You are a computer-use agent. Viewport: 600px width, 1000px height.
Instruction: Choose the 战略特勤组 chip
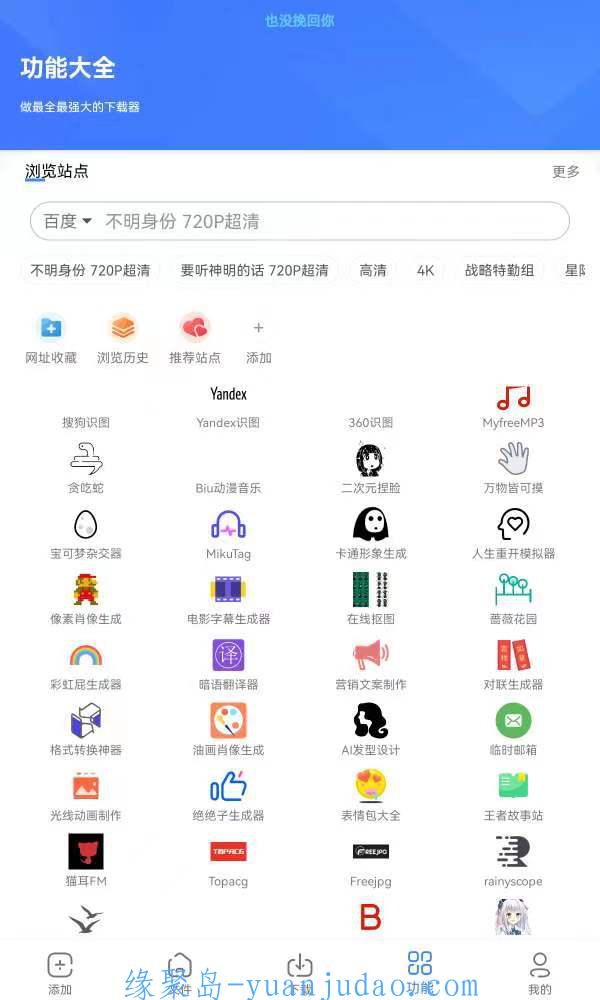click(499, 270)
